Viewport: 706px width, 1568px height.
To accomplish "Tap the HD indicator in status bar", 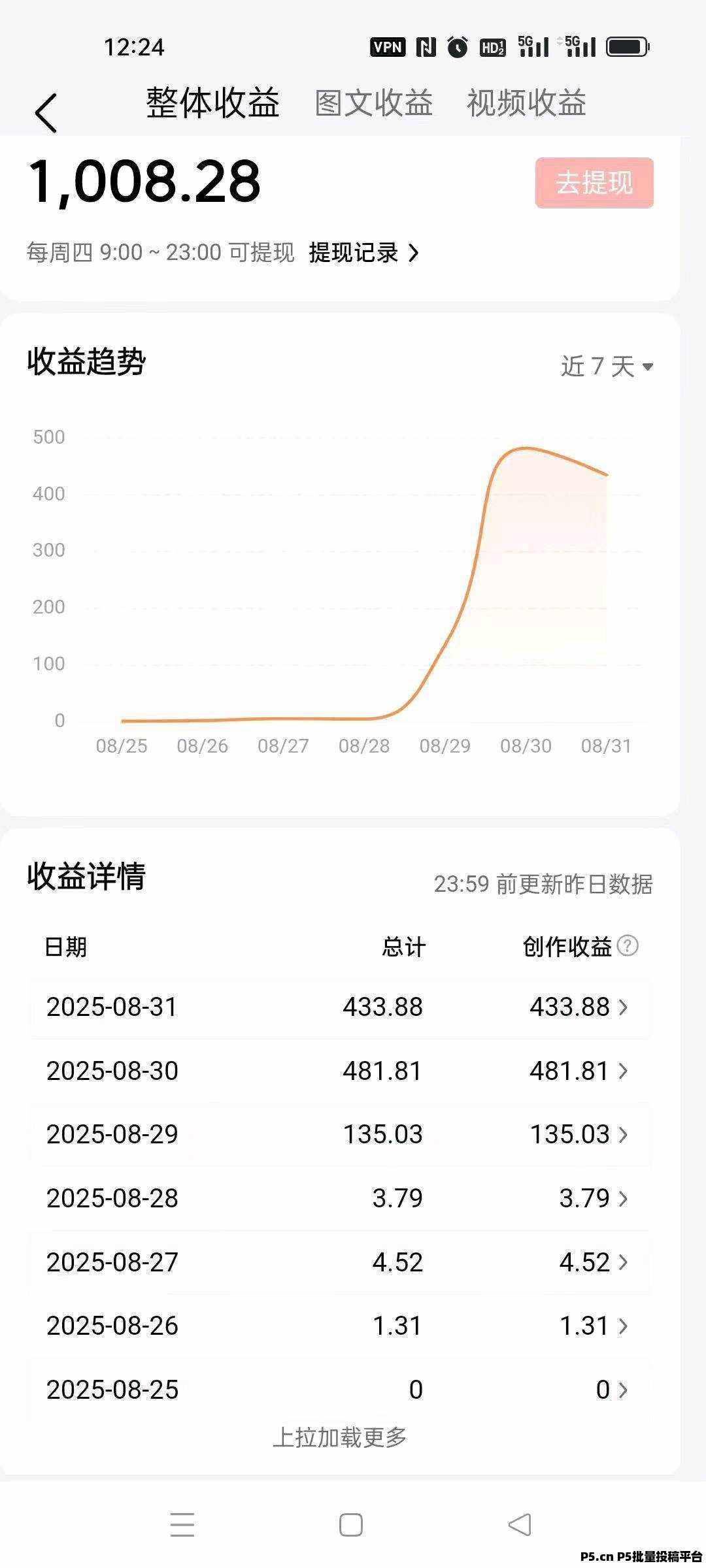I will [494, 46].
